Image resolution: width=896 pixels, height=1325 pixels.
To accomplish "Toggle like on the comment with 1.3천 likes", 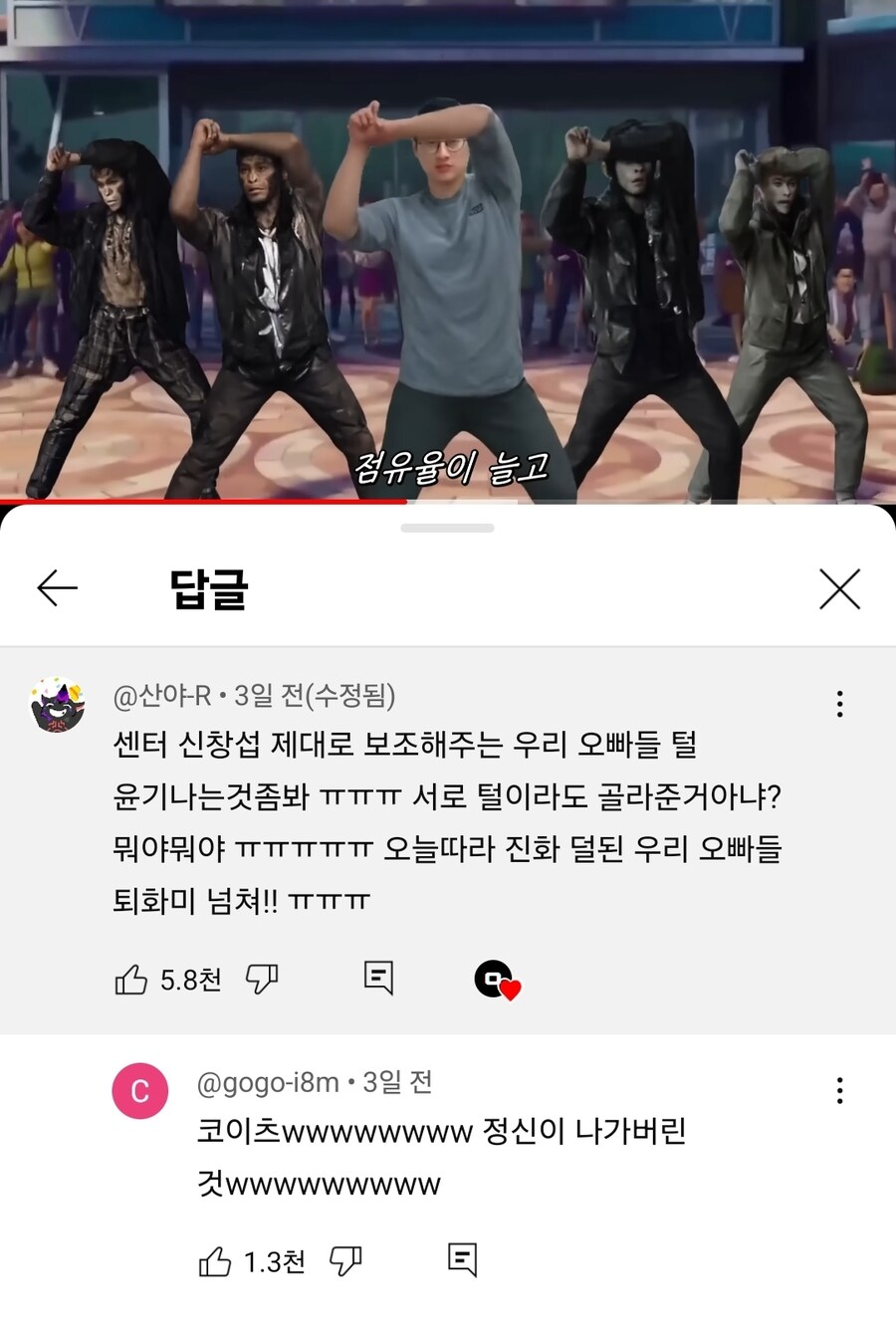I will pyautogui.click(x=215, y=1260).
